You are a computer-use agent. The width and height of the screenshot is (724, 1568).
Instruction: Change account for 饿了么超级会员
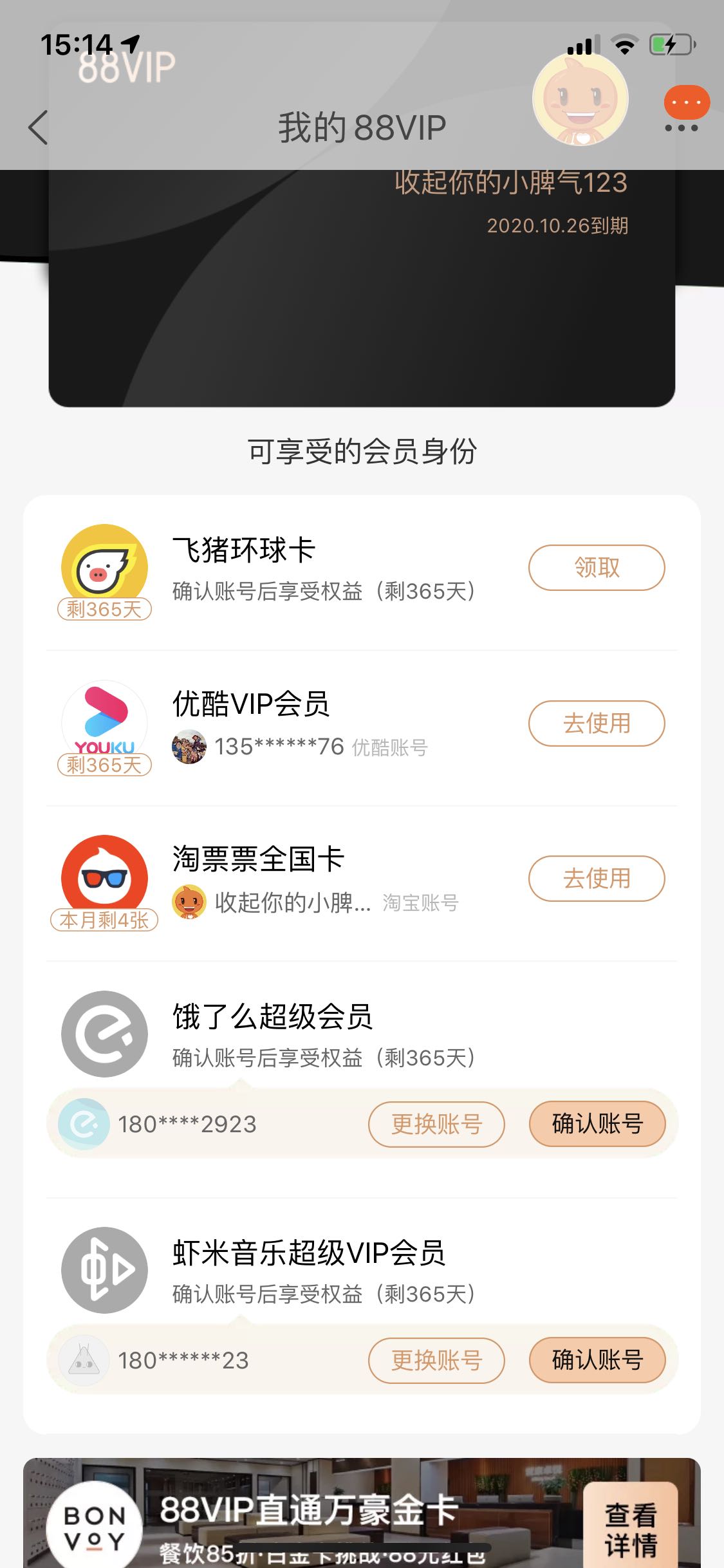[436, 1125]
